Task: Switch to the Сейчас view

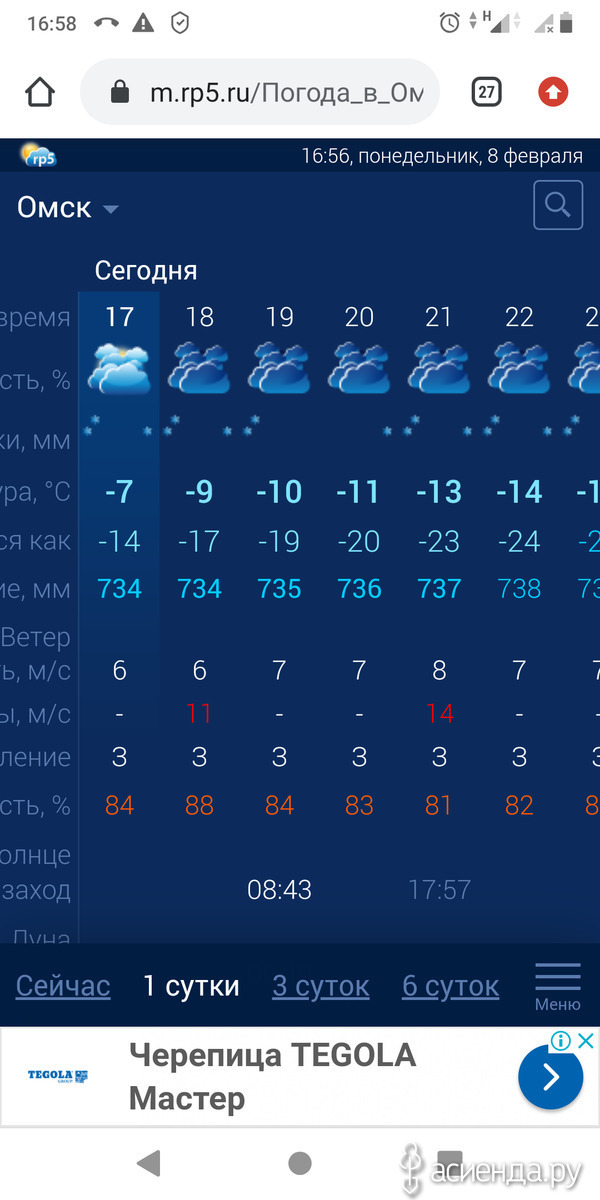Action: (x=63, y=986)
